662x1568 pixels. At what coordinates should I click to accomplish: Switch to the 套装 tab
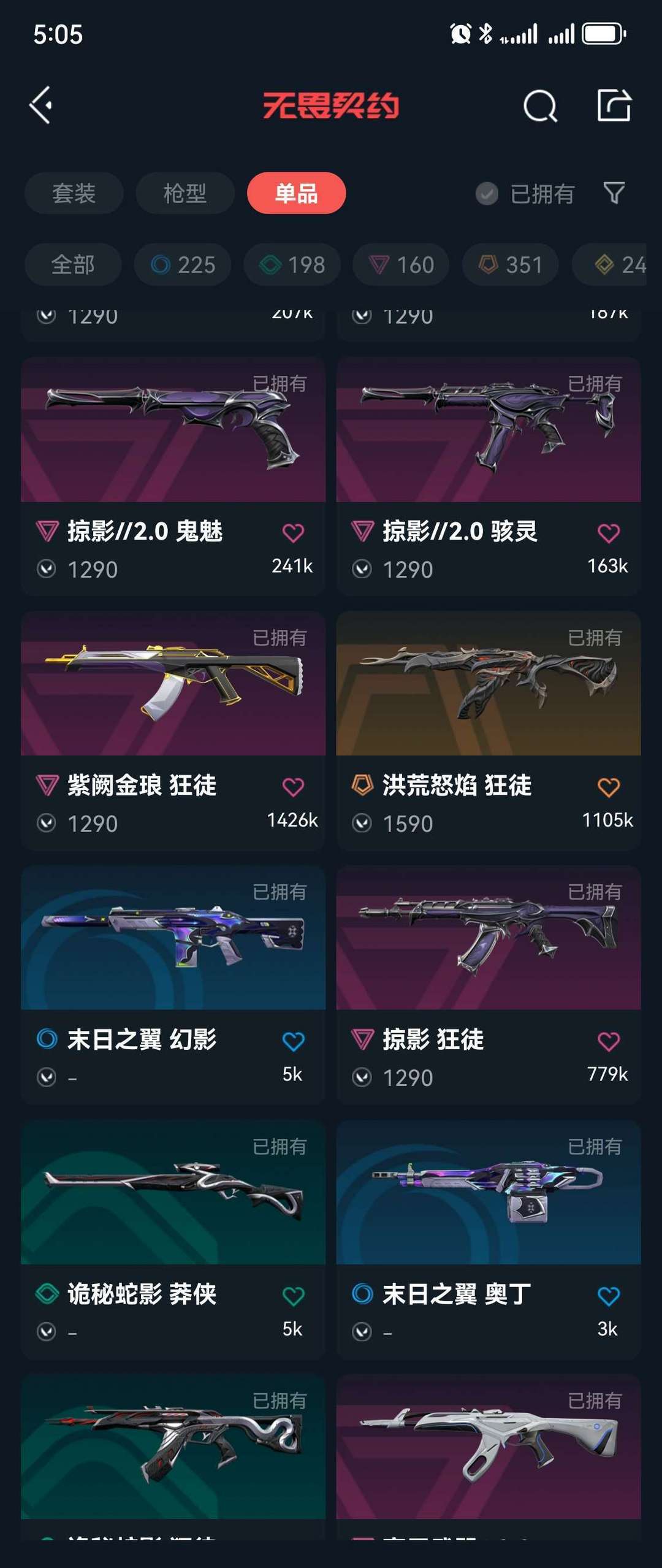pos(74,193)
